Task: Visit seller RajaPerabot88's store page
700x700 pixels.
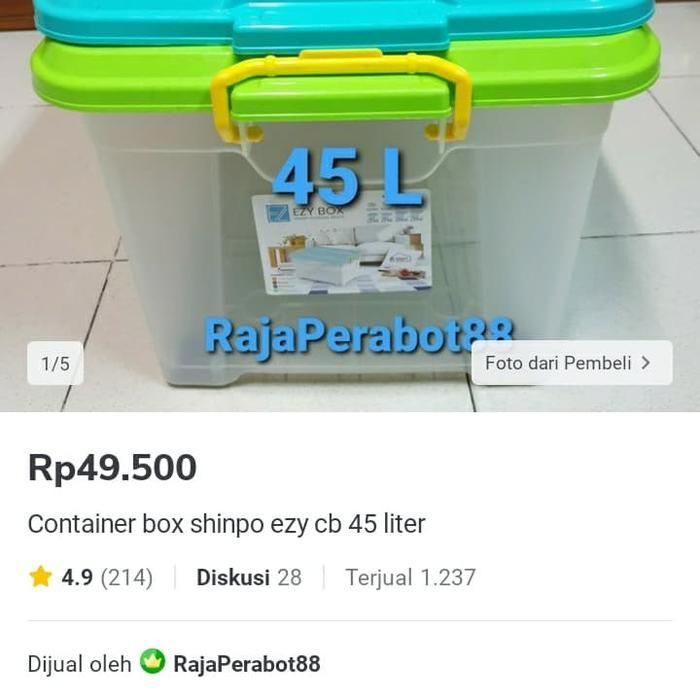Action: [246, 663]
